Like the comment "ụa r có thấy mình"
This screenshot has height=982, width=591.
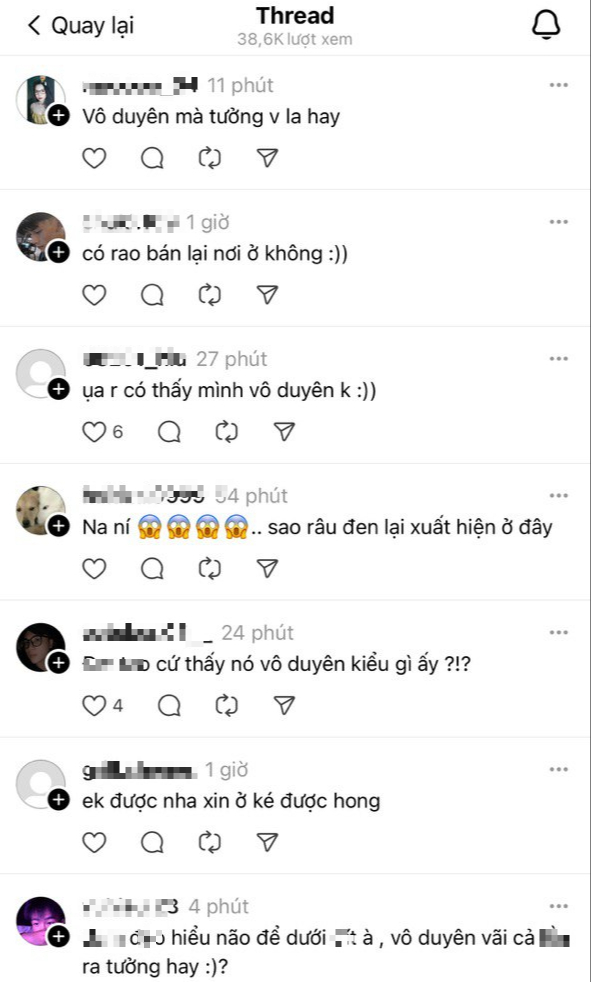click(95, 432)
